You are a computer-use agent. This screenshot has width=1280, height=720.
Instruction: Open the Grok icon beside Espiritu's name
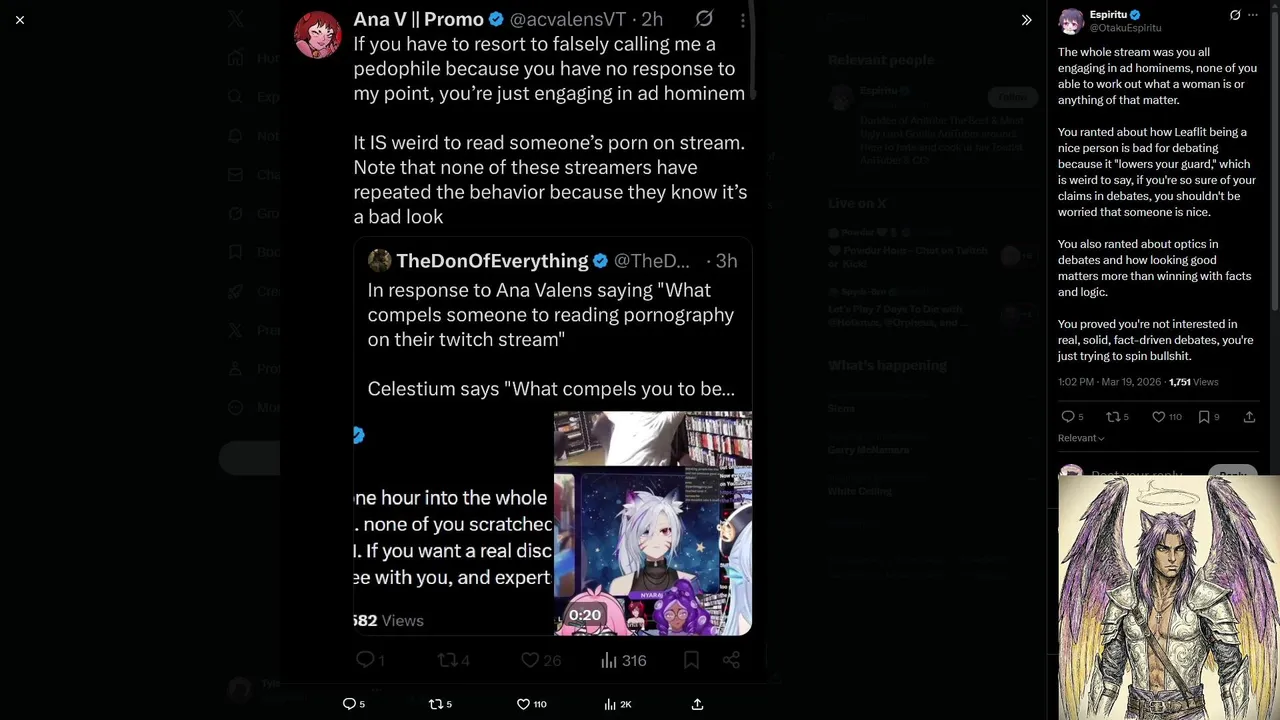(x=1235, y=15)
